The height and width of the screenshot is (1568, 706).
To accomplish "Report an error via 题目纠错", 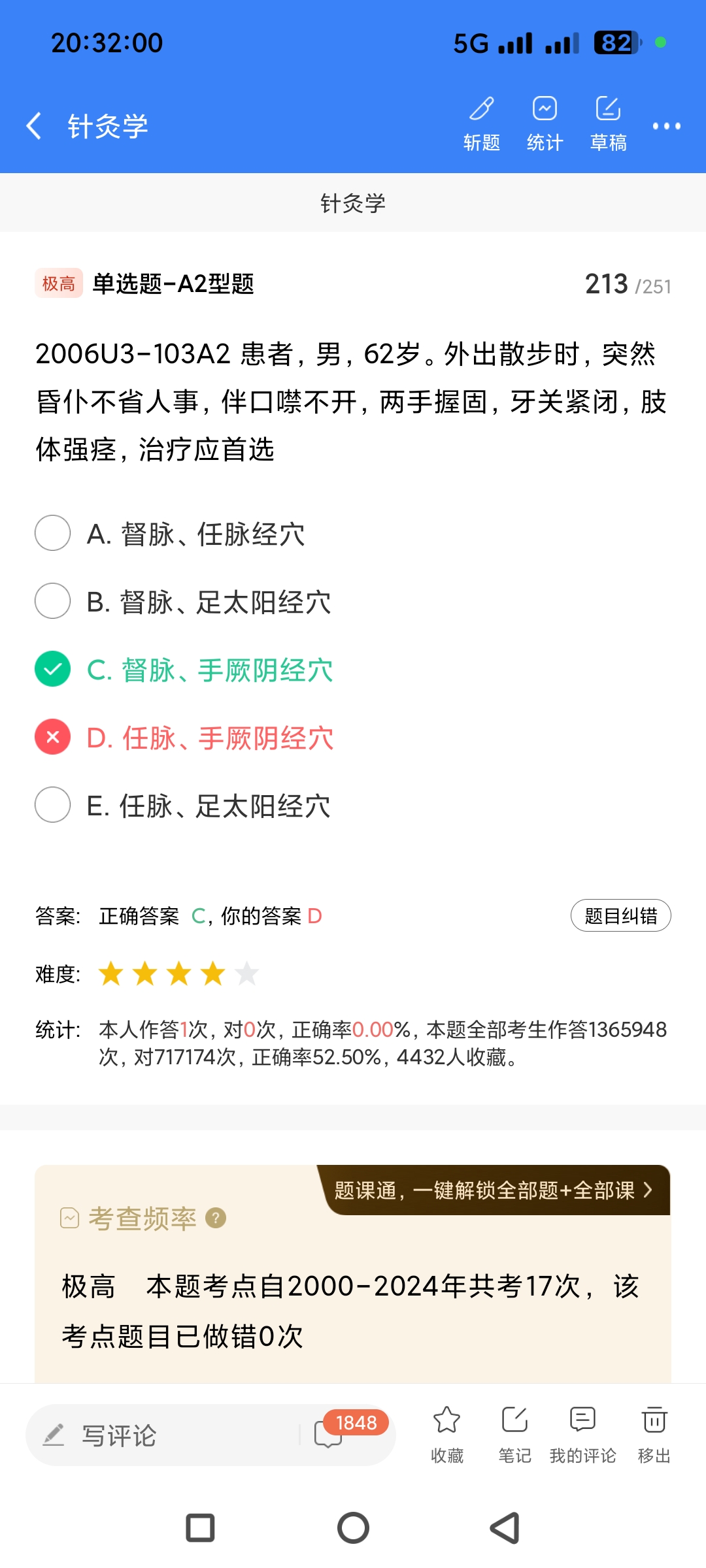I will point(620,915).
